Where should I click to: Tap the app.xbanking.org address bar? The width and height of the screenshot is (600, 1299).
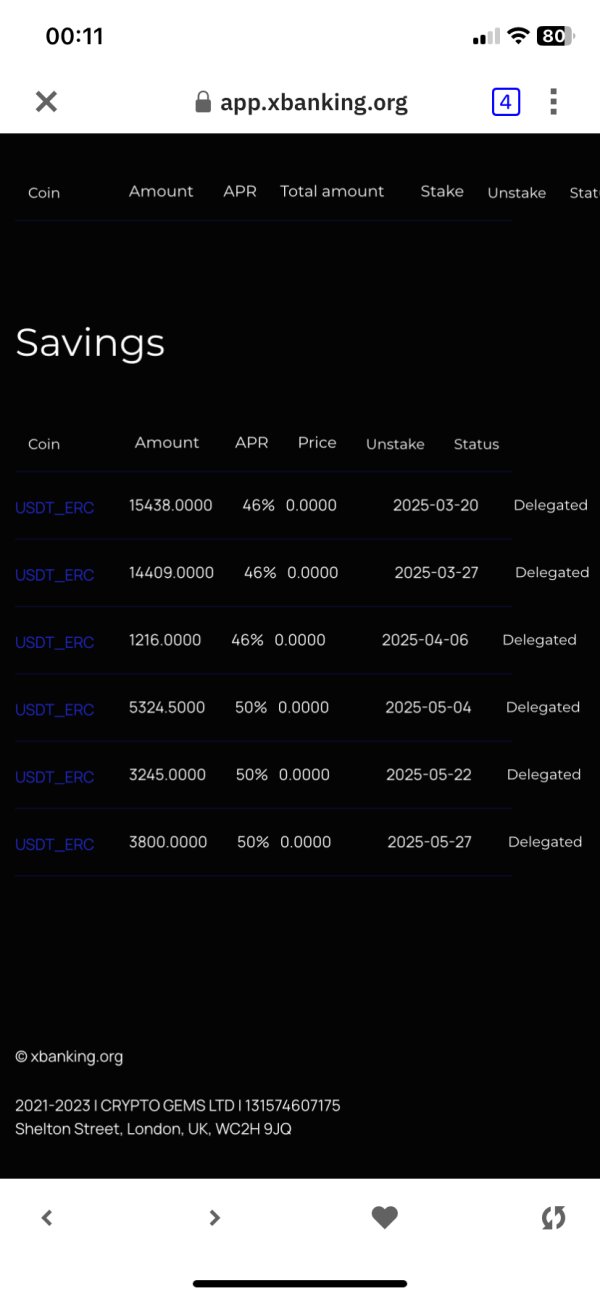[x=301, y=102]
